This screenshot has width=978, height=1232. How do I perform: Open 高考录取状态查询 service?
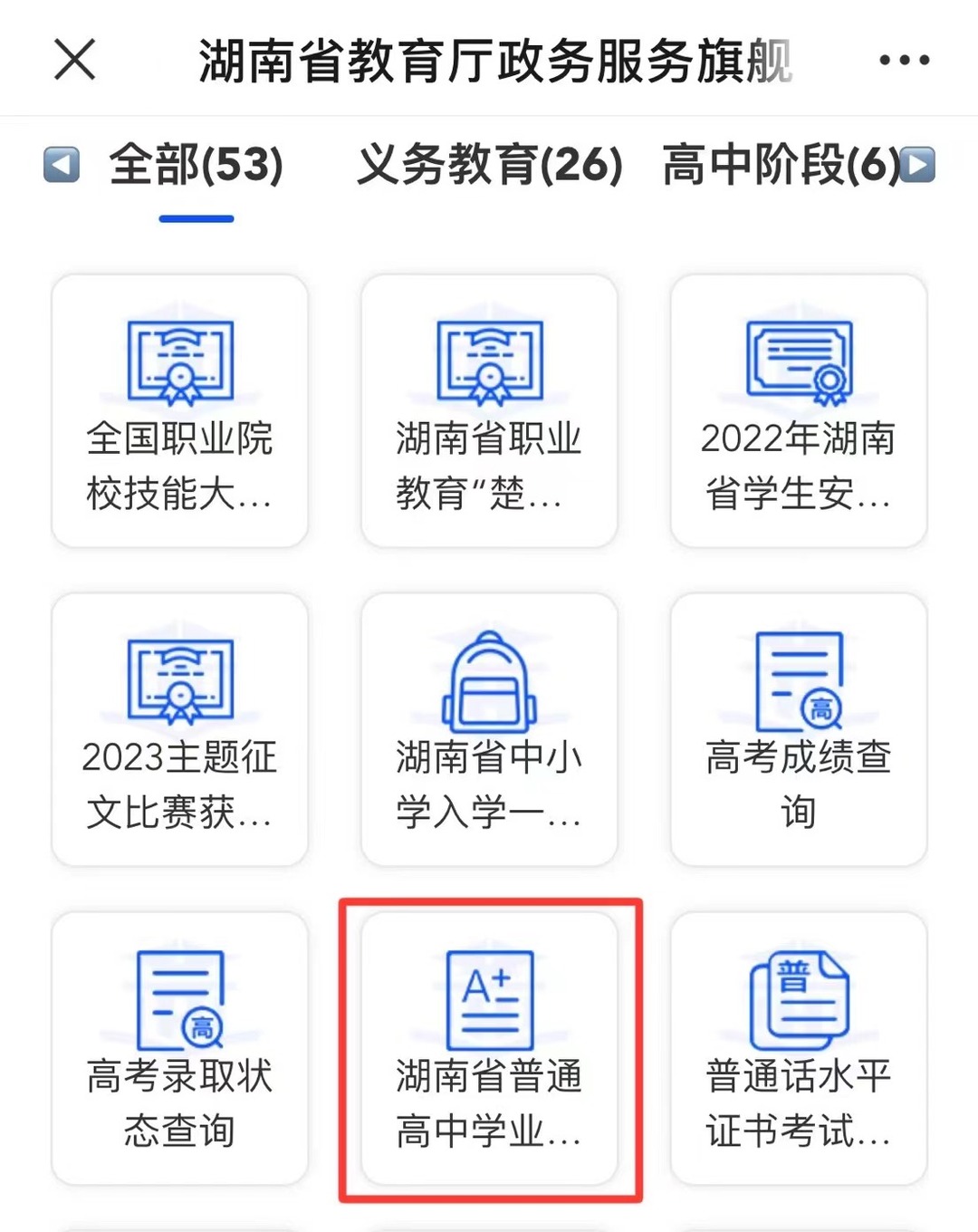180,1049
